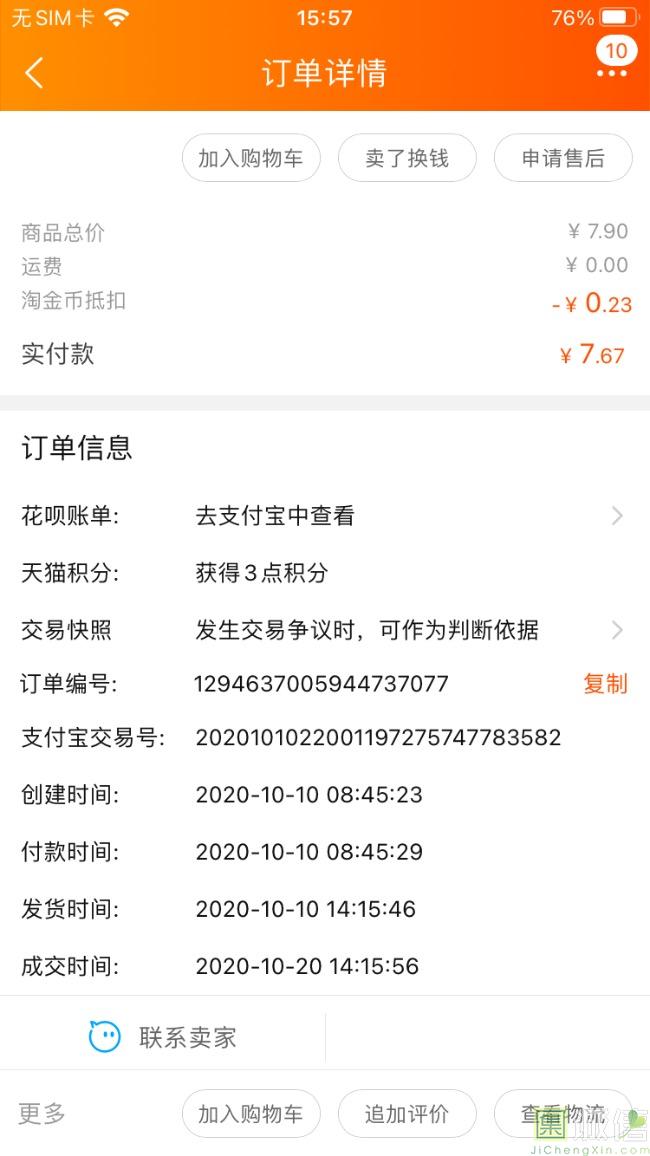Contact the seller via 联系卖家
Image resolution: width=650 pixels, height=1156 pixels.
point(163,1037)
